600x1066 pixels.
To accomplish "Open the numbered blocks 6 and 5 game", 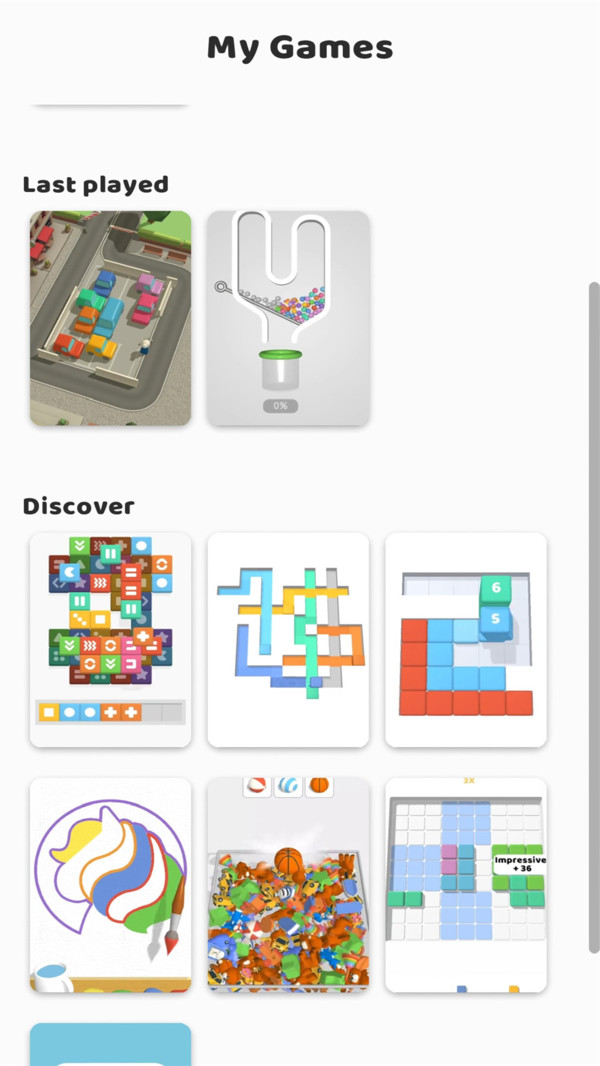I will (x=466, y=640).
